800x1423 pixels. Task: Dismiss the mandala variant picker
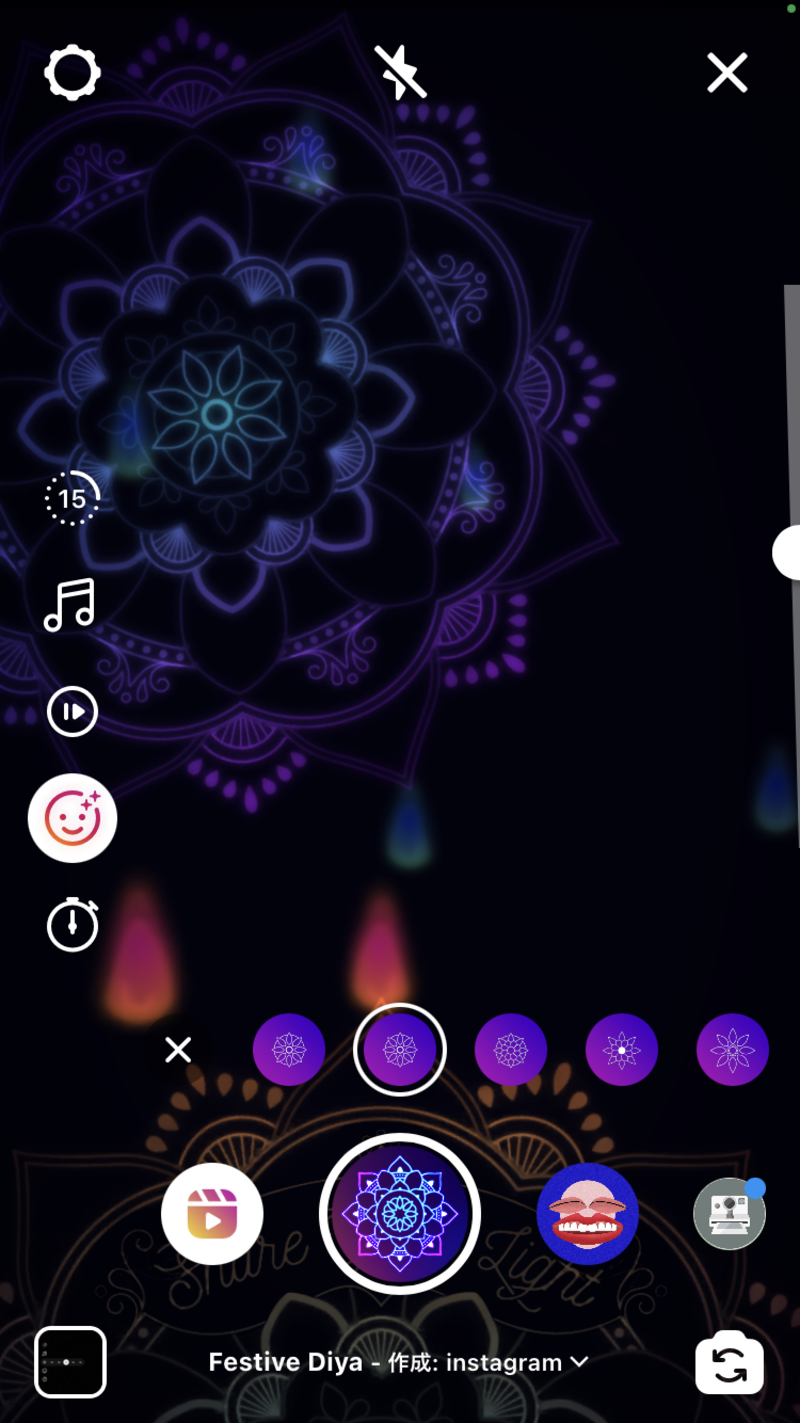point(178,1050)
